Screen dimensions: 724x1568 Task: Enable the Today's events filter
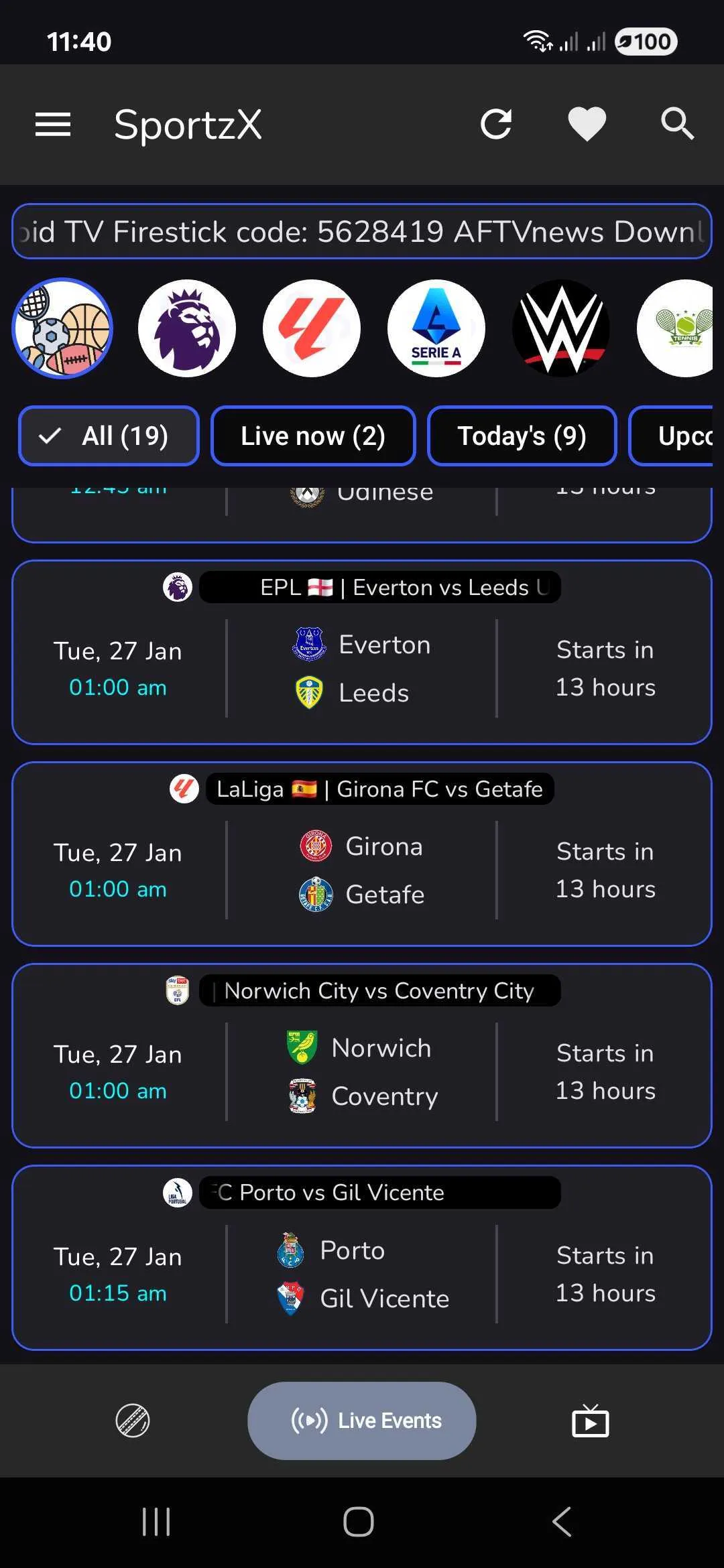point(522,436)
